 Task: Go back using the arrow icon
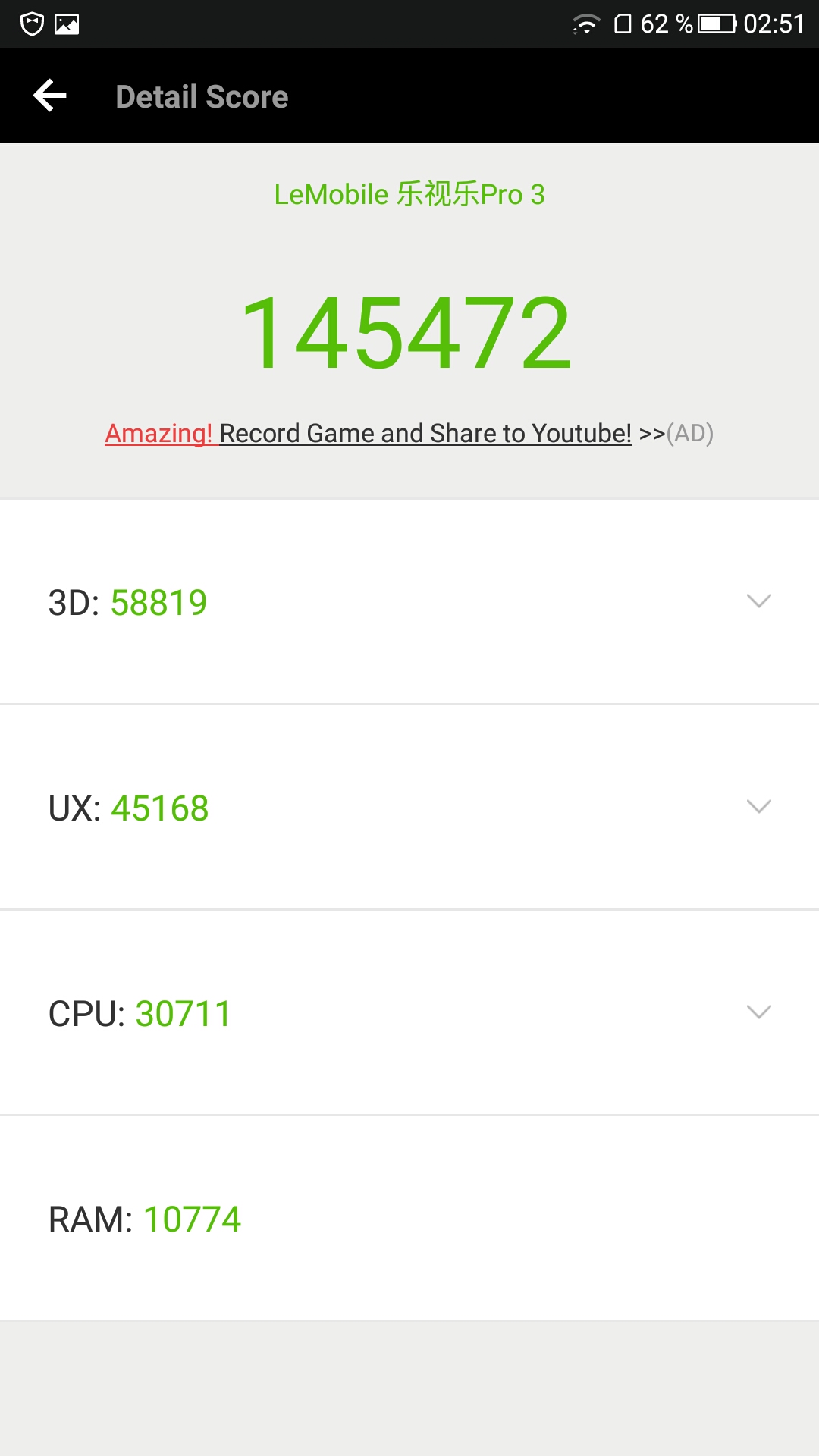coord(50,96)
